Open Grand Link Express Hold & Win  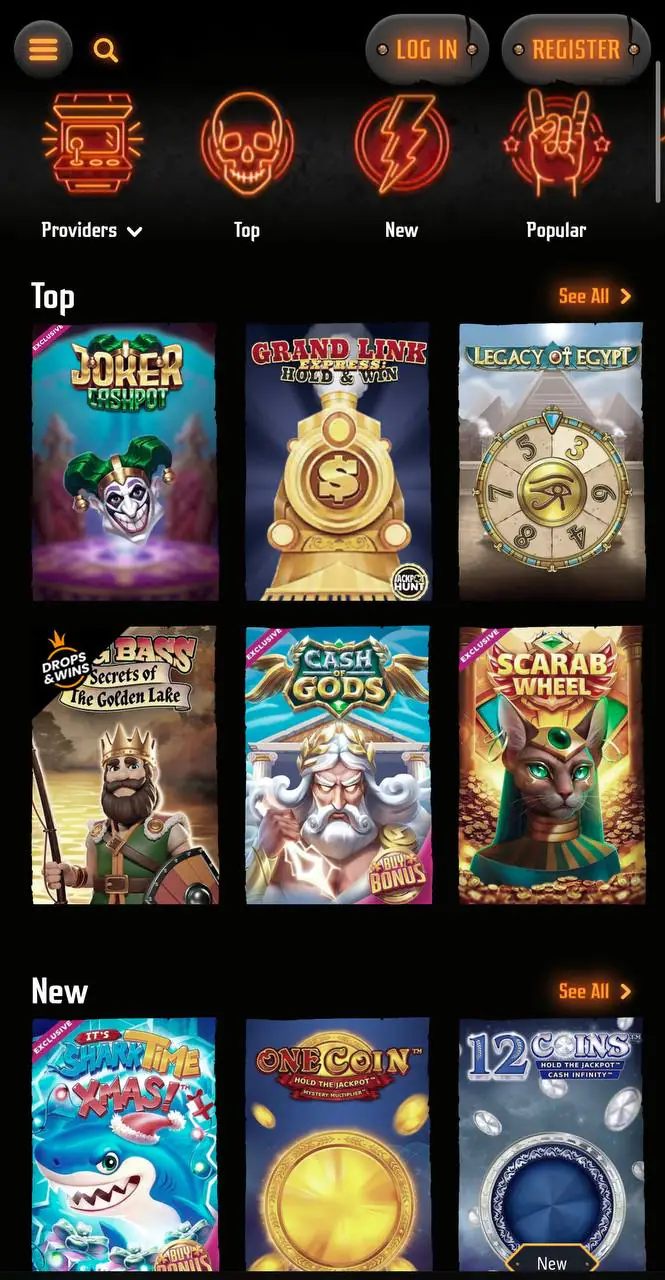click(x=338, y=461)
